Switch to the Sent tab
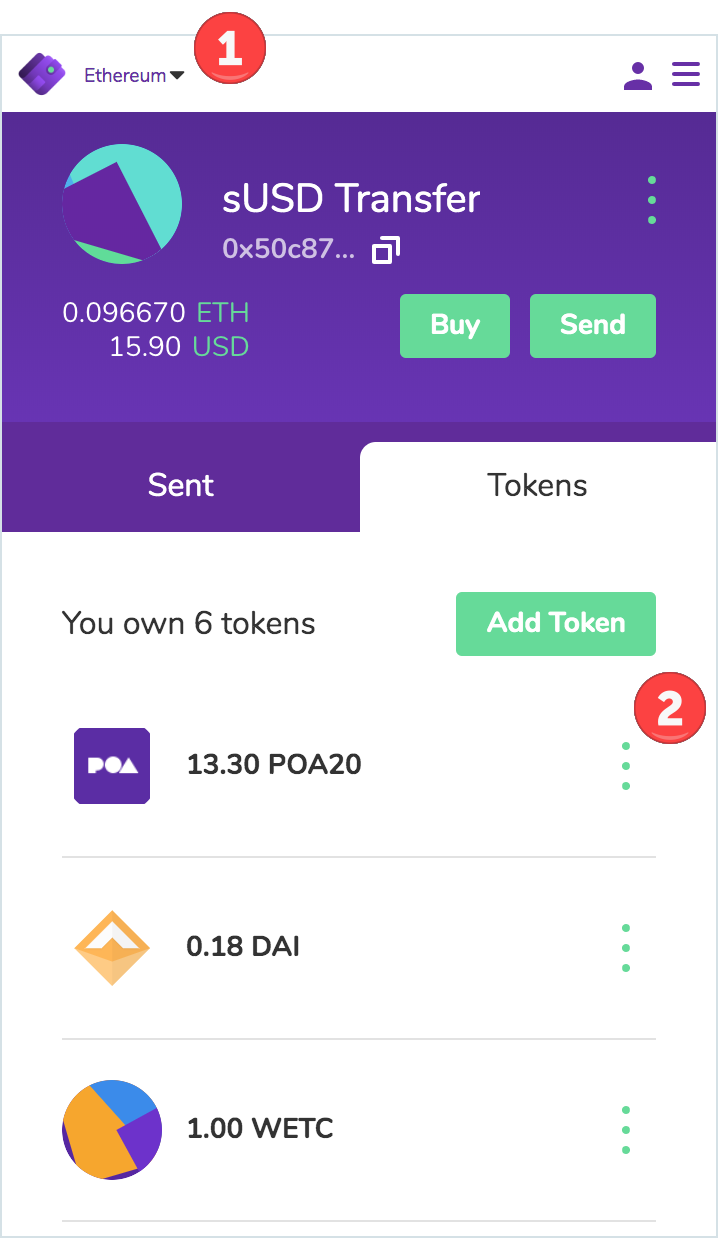718x1238 pixels. coord(181,486)
